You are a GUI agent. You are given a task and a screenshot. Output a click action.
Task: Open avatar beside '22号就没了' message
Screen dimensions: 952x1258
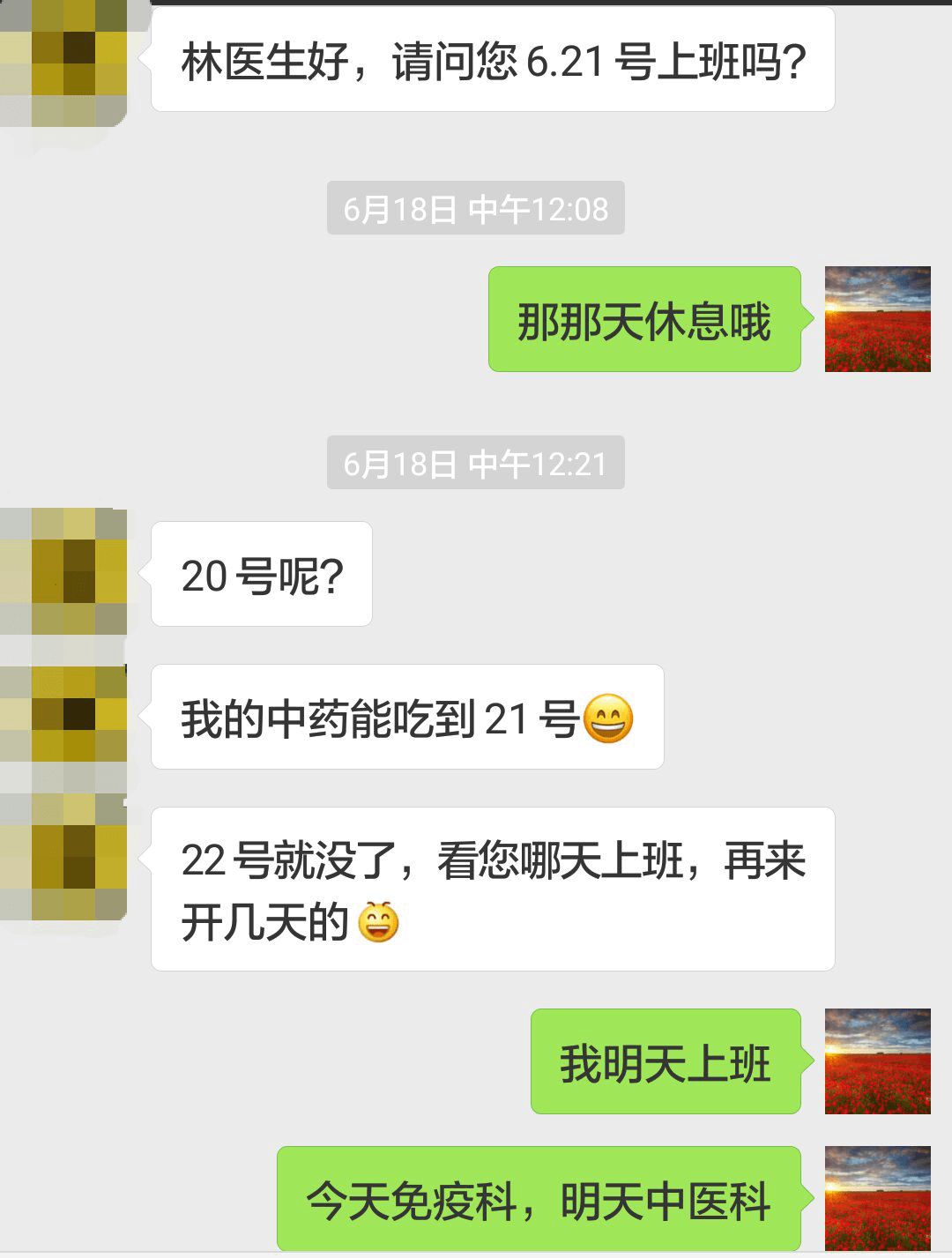tap(63, 860)
